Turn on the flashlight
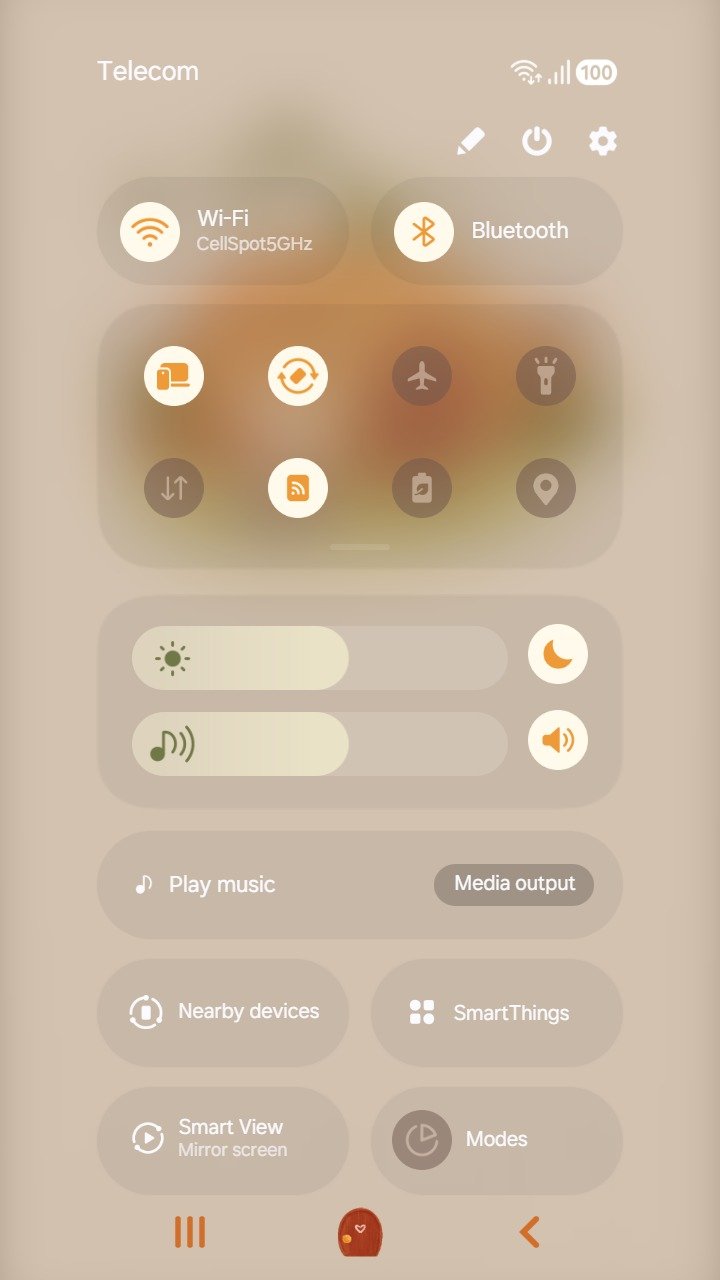720x1280 pixels. (x=546, y=376)
